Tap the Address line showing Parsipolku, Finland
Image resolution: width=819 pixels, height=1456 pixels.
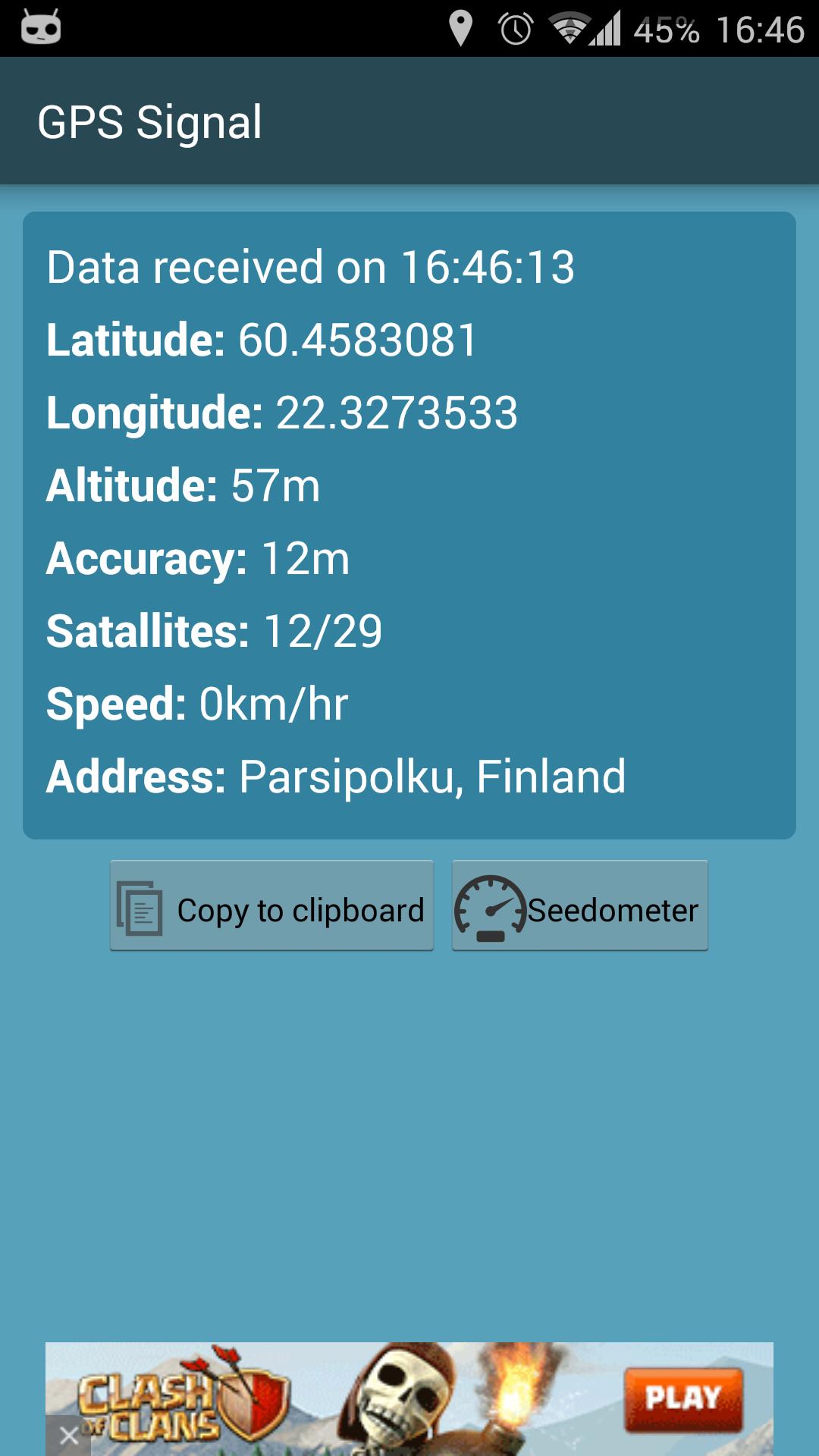[335, 777]
